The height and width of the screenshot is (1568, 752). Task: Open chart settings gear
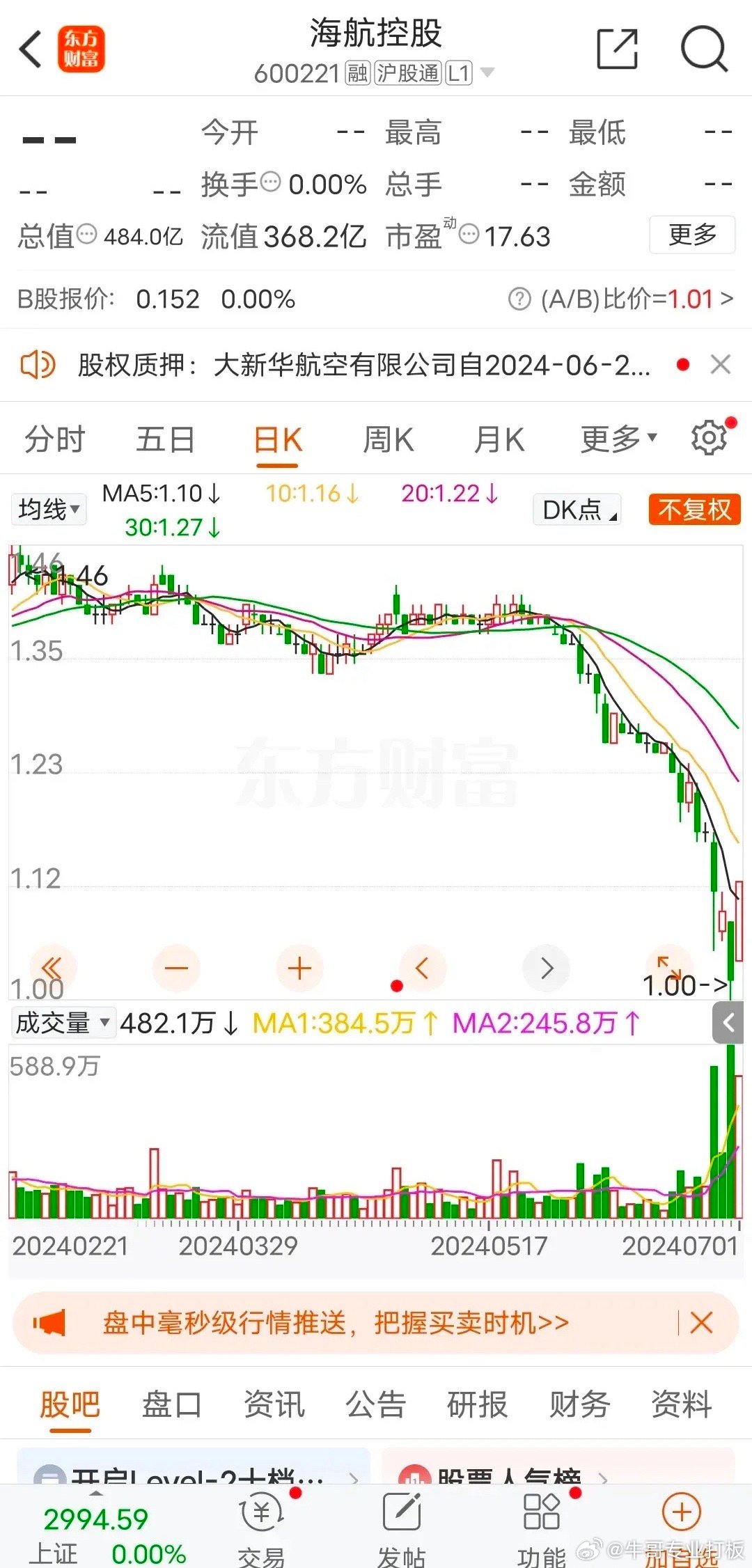click(709, 438)
